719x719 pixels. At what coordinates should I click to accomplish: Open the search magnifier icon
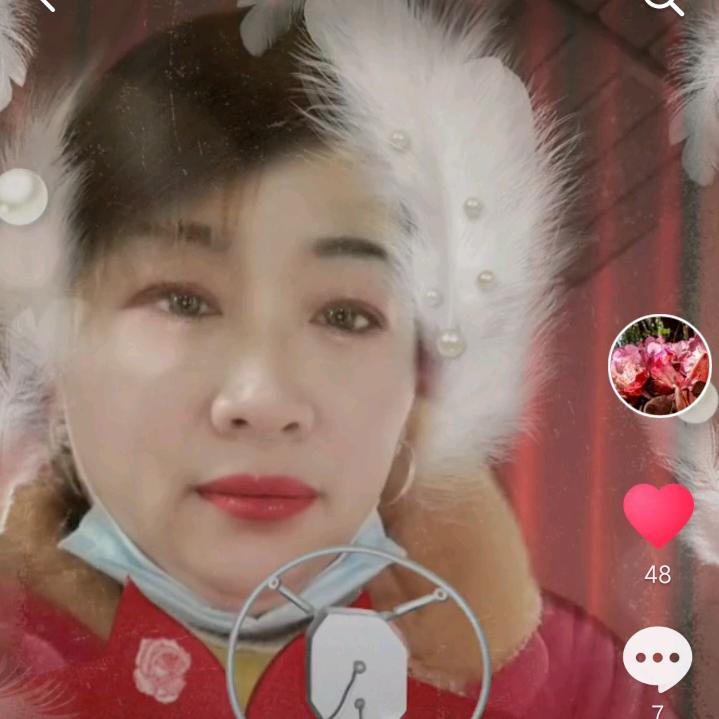664,5
